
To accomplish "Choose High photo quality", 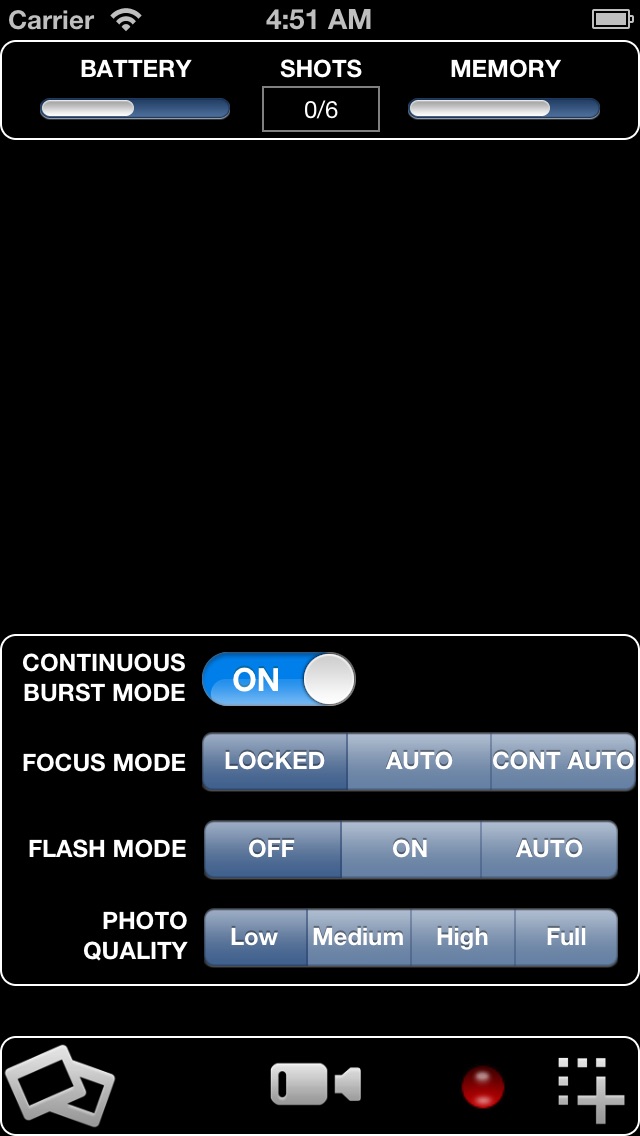I will [x=462, y=937].
